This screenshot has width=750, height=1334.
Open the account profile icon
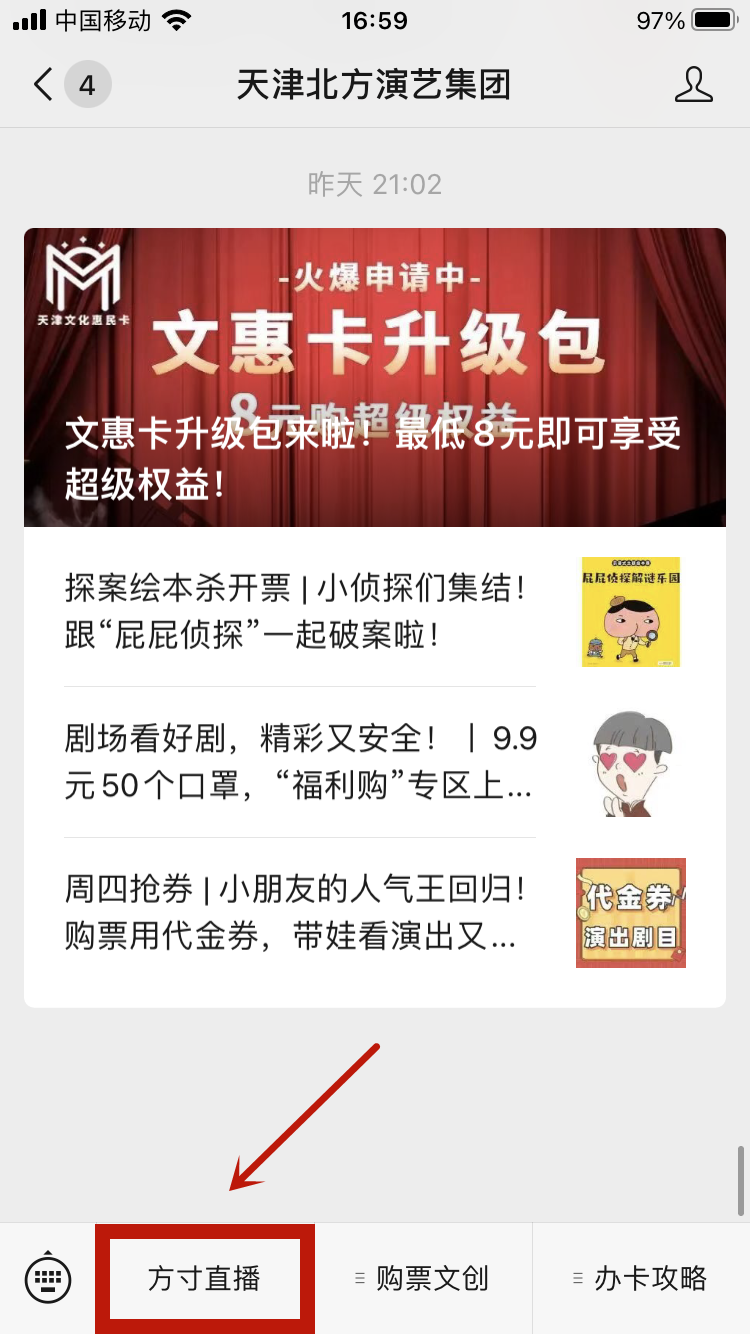point(693,85)
